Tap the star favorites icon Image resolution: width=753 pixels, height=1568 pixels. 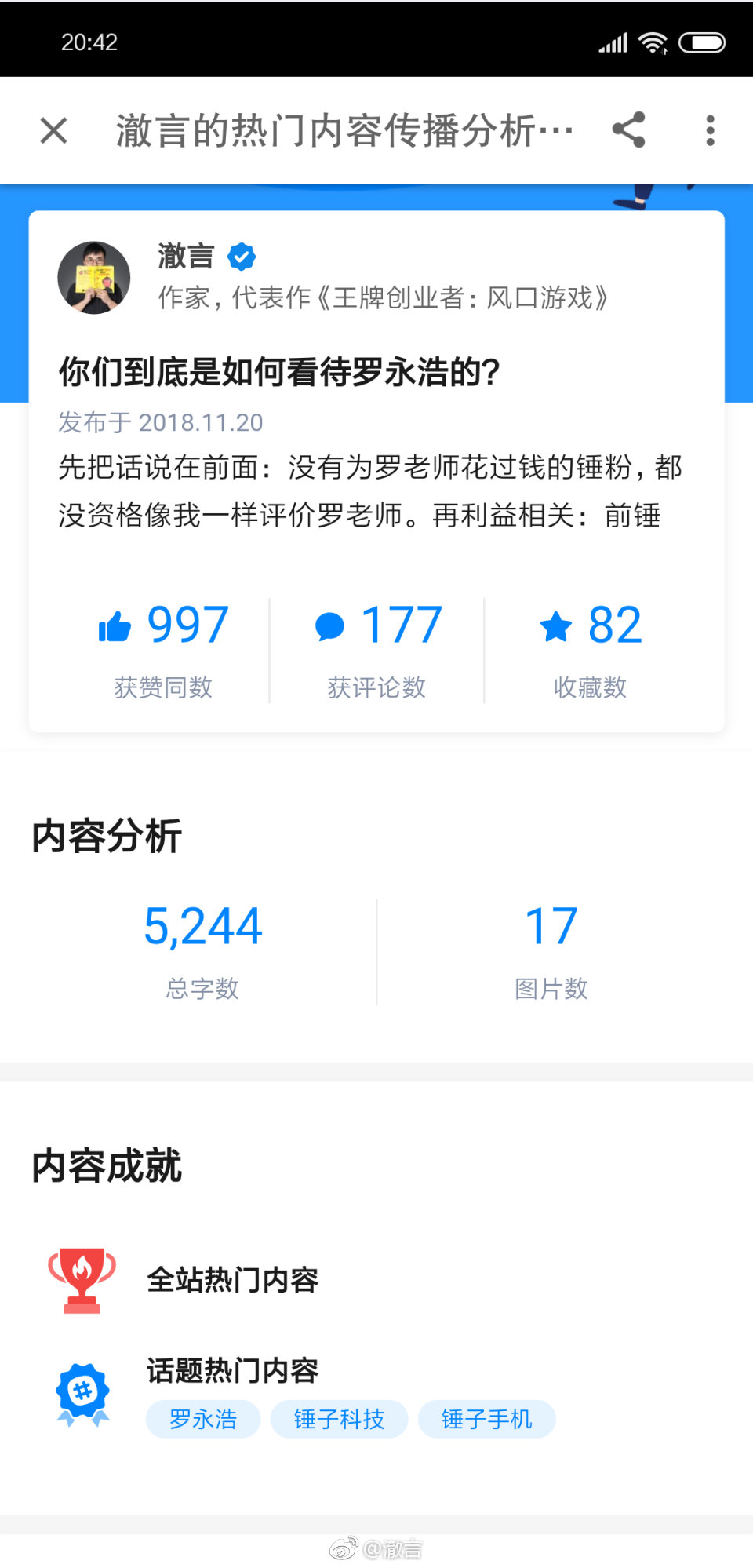pyautogui.click(x=557, y=624)
